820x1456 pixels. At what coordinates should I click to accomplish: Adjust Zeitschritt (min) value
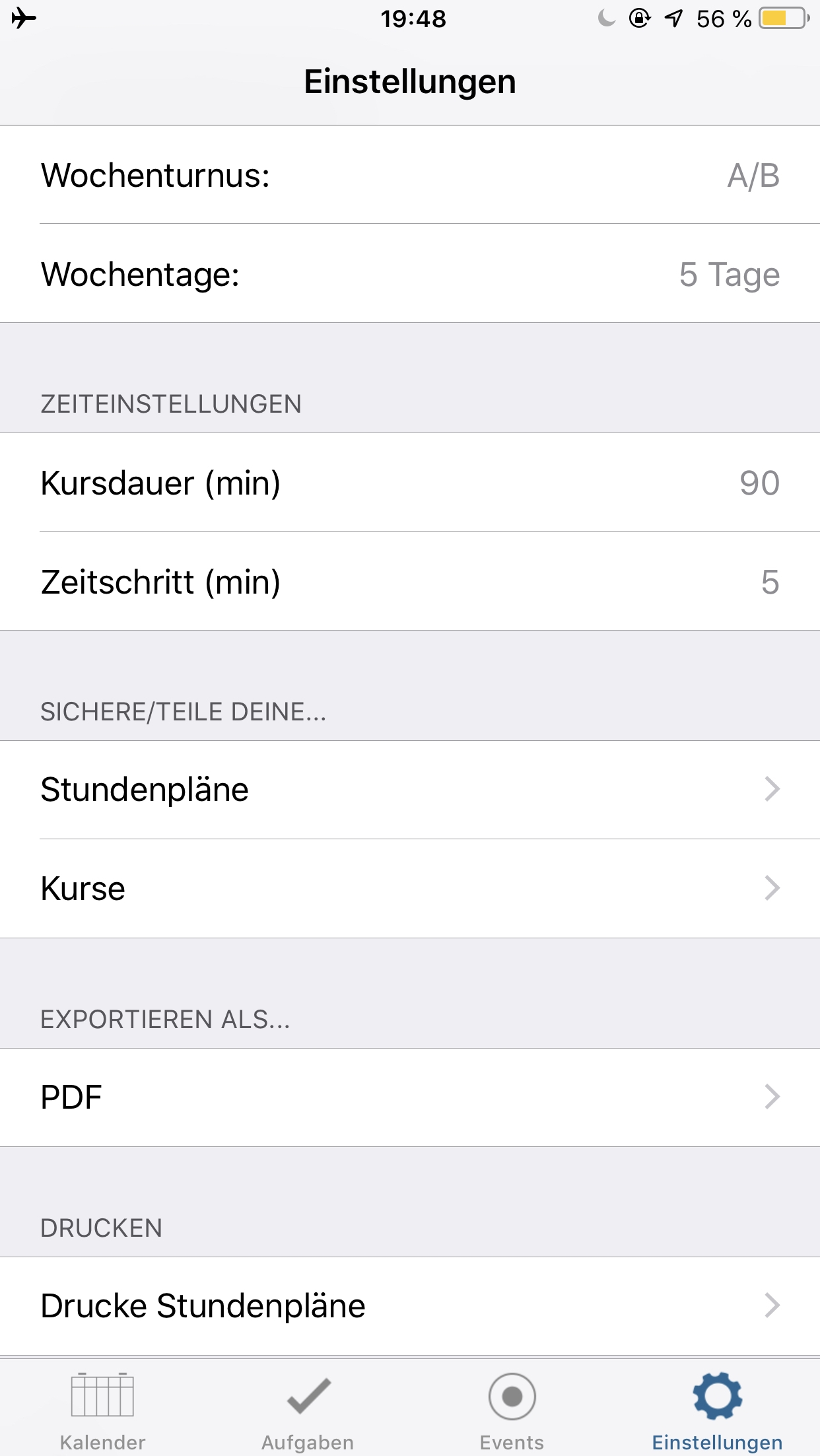[x=409, y=582]
